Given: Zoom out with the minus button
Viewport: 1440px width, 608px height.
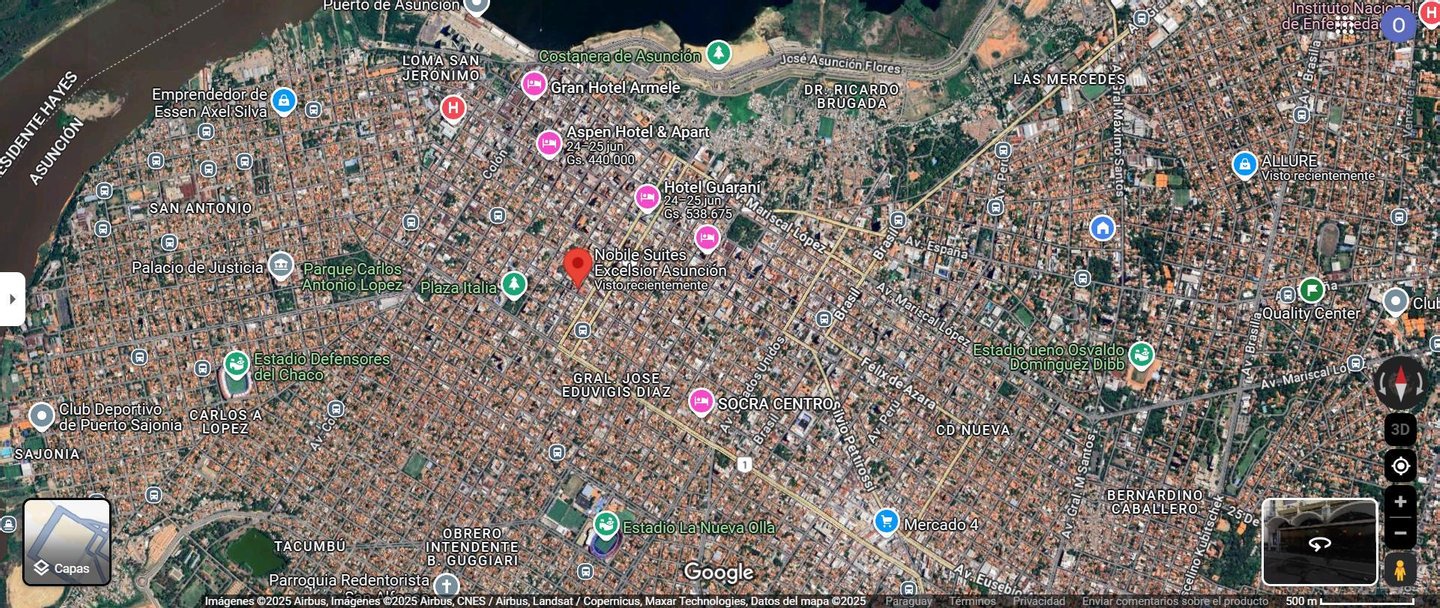Looking at the screenshot, I should click(x=1400, y=533).
